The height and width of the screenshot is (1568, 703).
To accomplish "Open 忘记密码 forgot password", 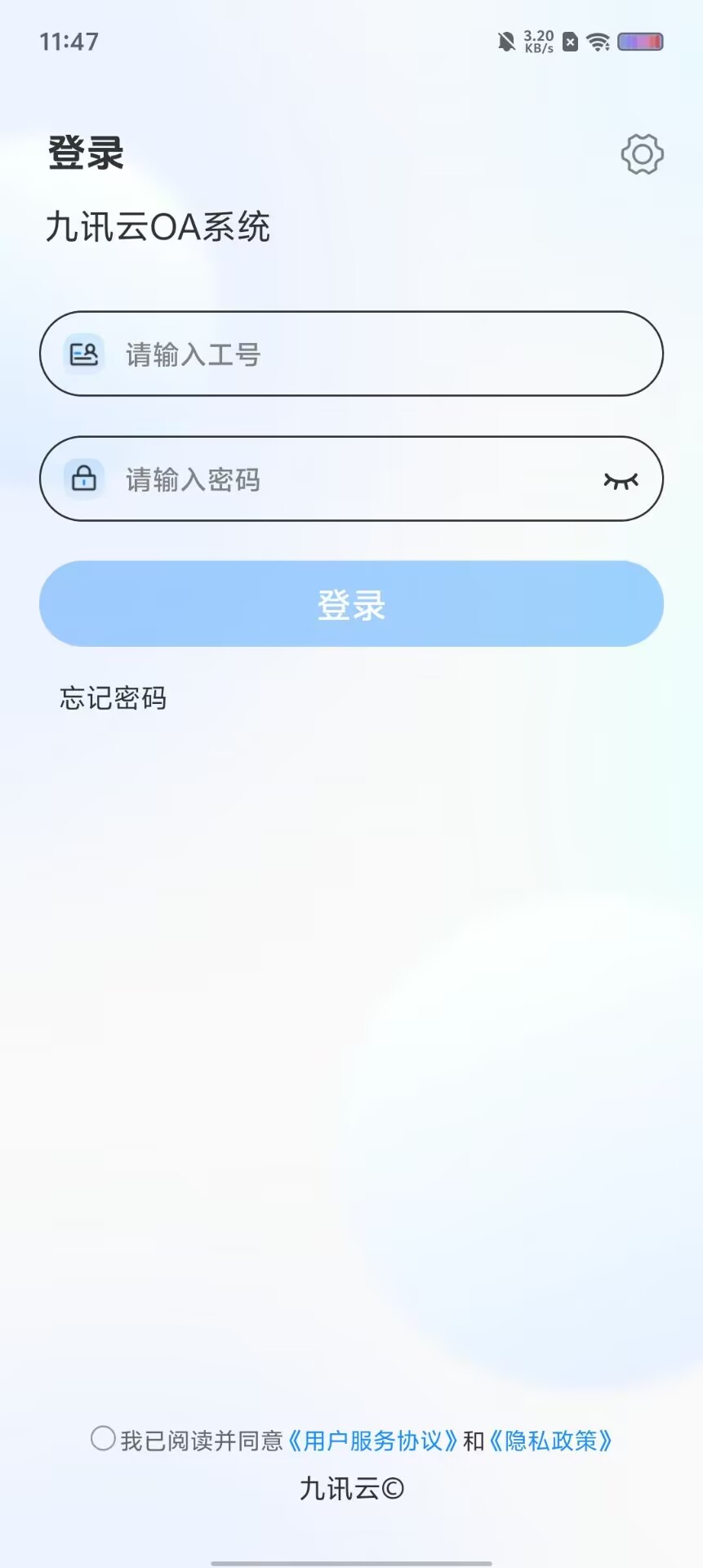I will point(113,698).
